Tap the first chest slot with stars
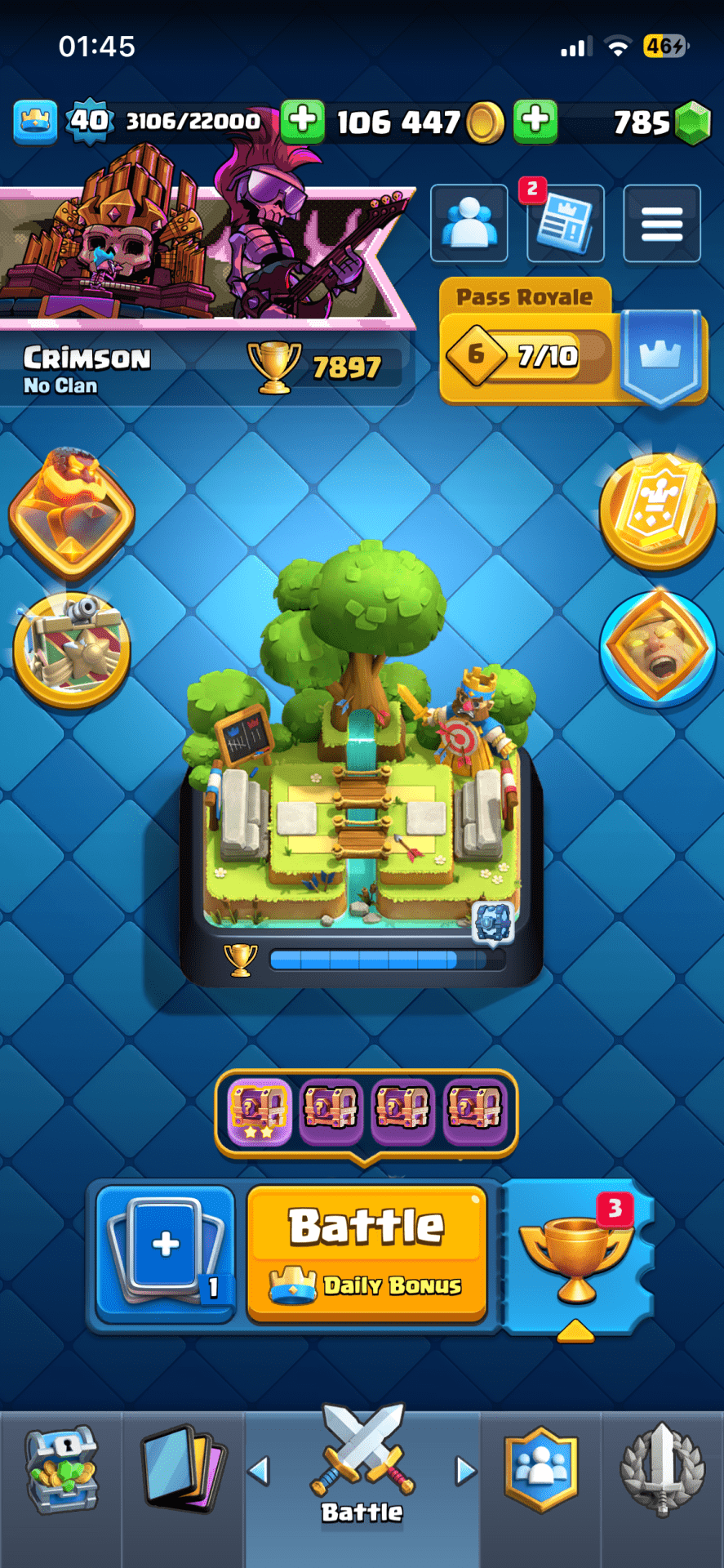This screenshot has width=724, height=1568. [x=259, y=1111]
